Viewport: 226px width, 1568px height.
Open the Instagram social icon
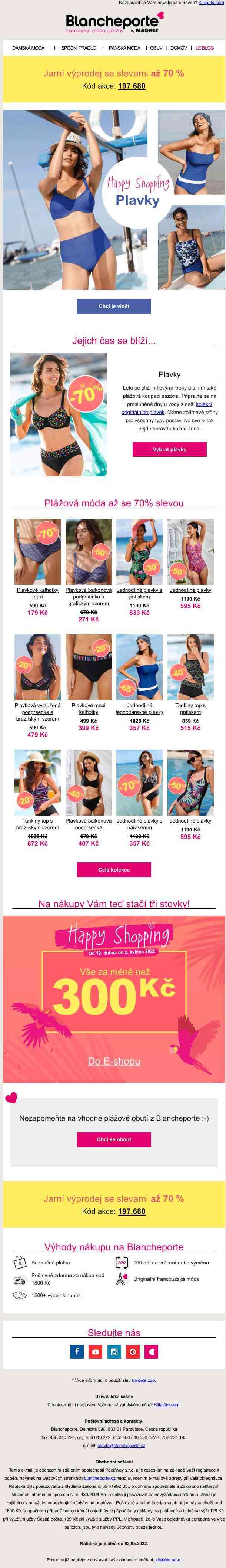tap(114, 1335)
